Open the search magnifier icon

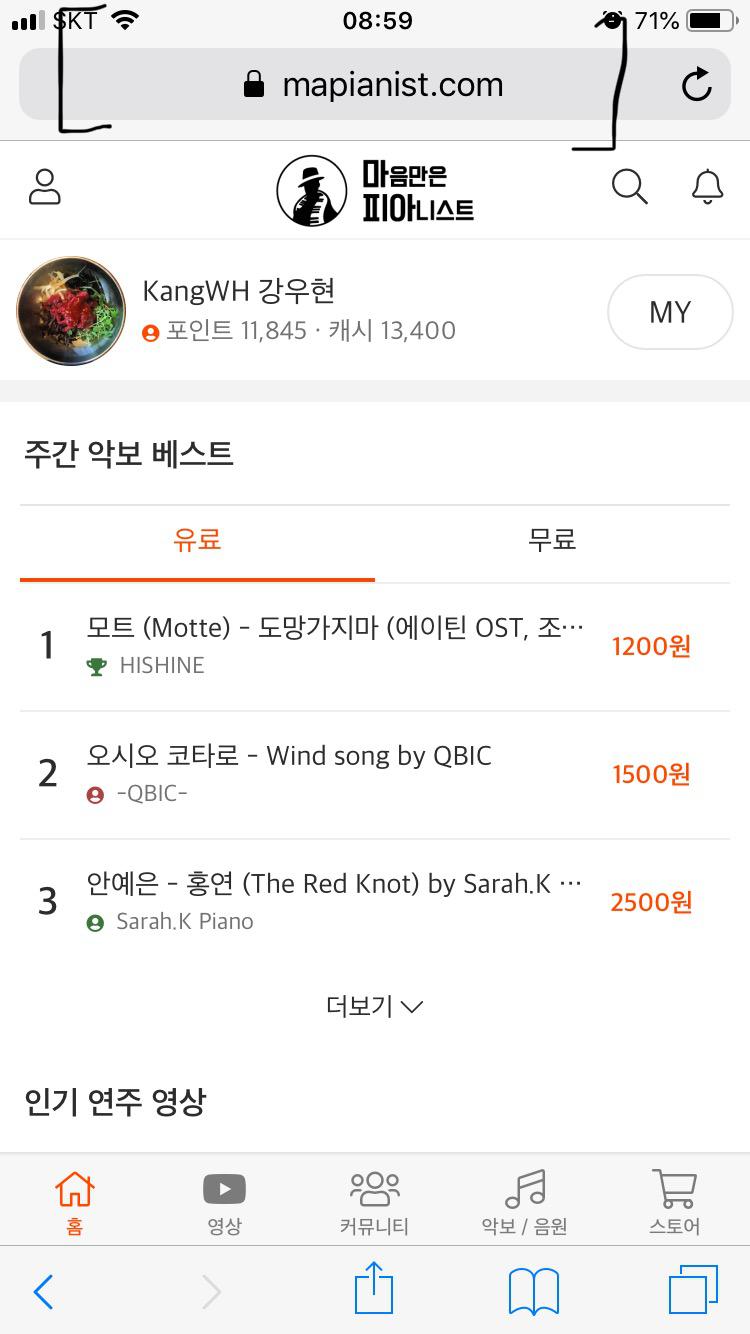(x=629, y=187)
